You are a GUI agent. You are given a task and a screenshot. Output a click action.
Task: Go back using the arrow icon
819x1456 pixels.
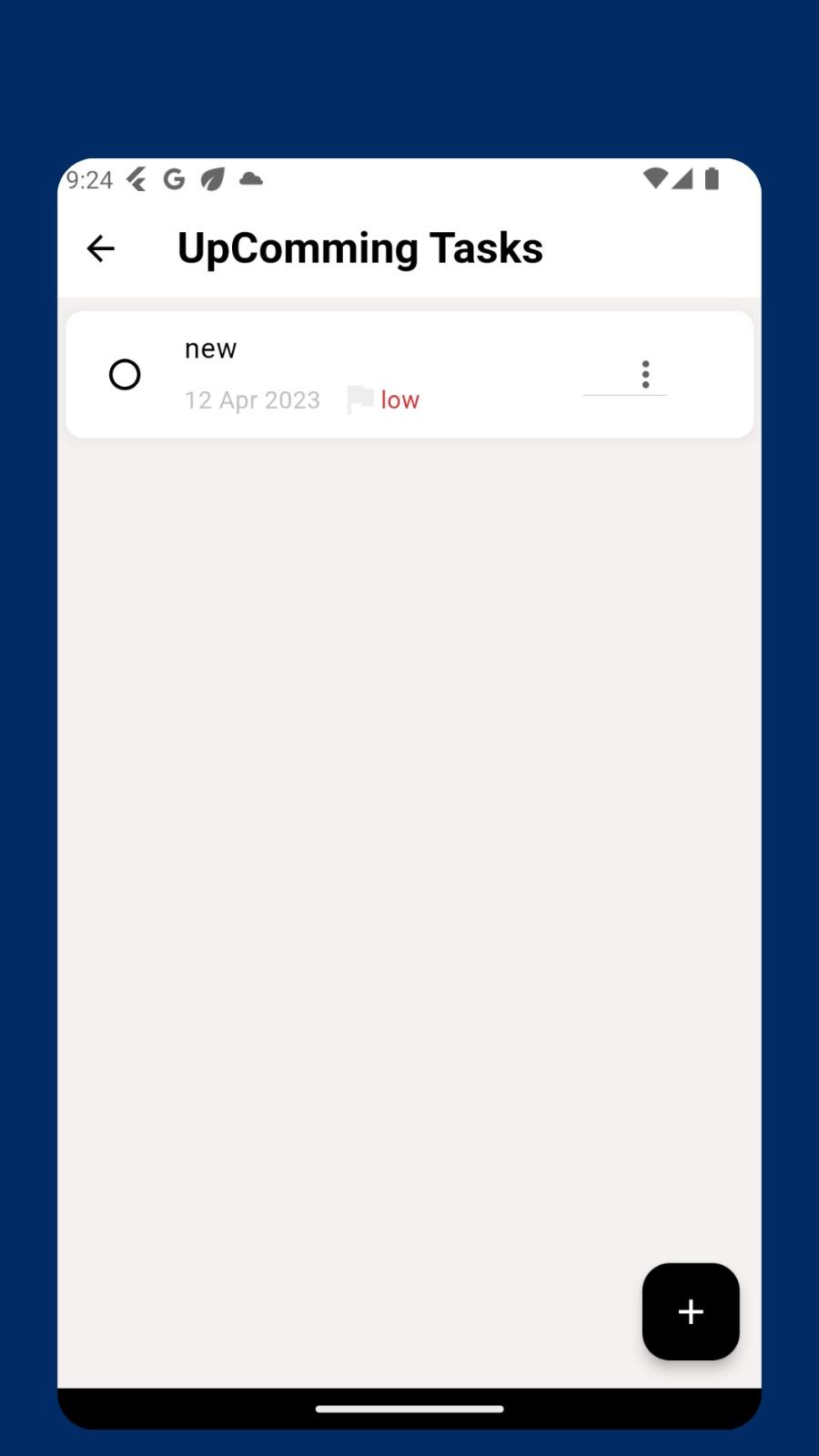pos(100,248)
